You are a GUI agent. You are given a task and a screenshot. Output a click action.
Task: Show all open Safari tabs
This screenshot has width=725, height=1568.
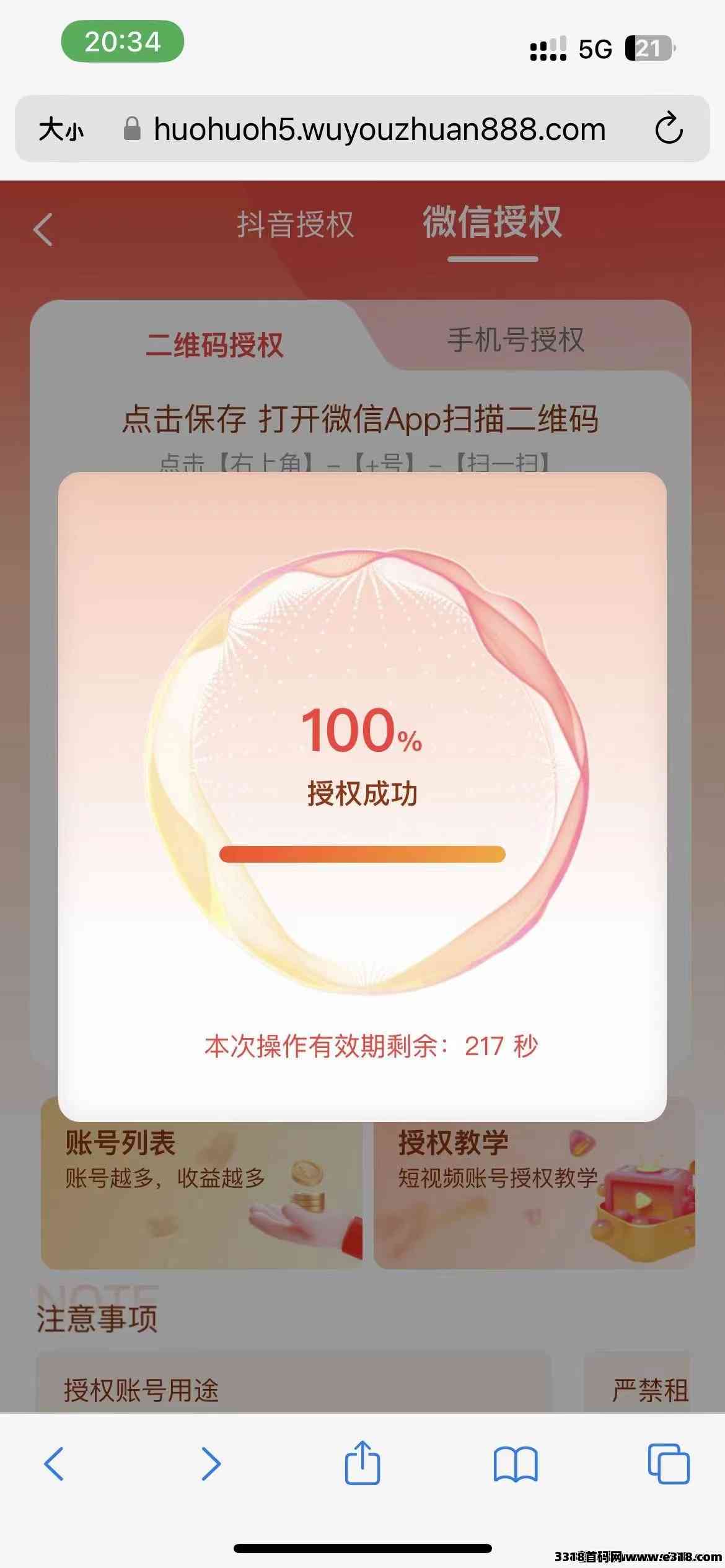[x=668, y=1464]
